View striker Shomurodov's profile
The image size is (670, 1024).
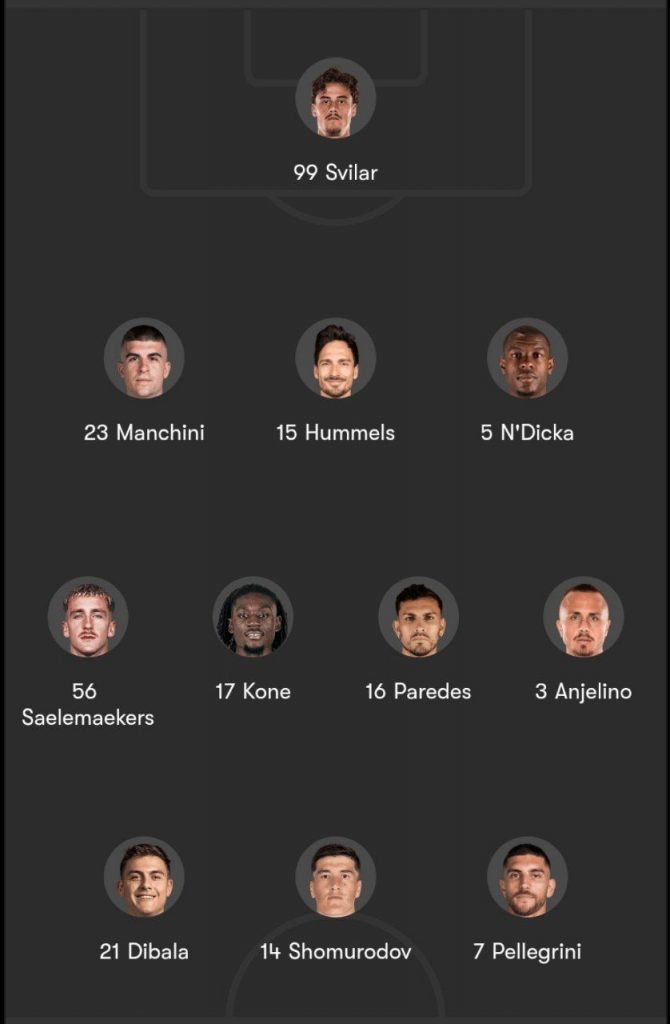tap(335, 877)
